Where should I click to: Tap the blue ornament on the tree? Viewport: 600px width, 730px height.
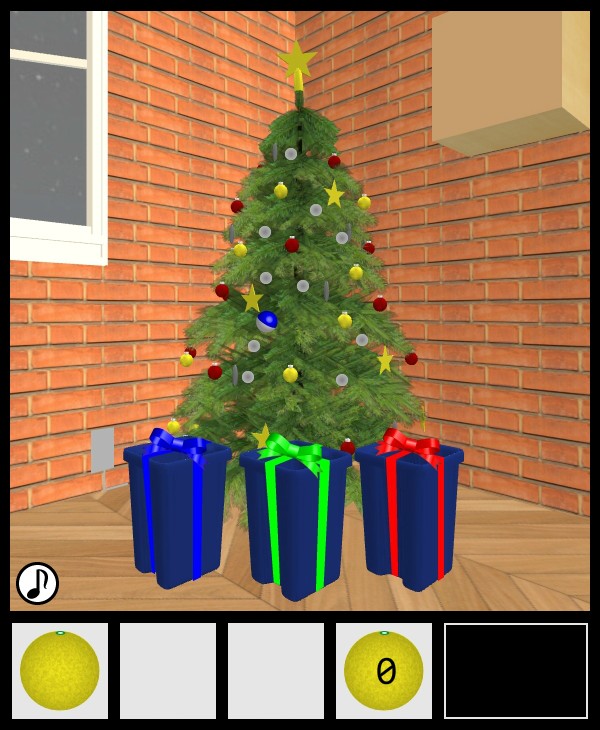(267, 321)
